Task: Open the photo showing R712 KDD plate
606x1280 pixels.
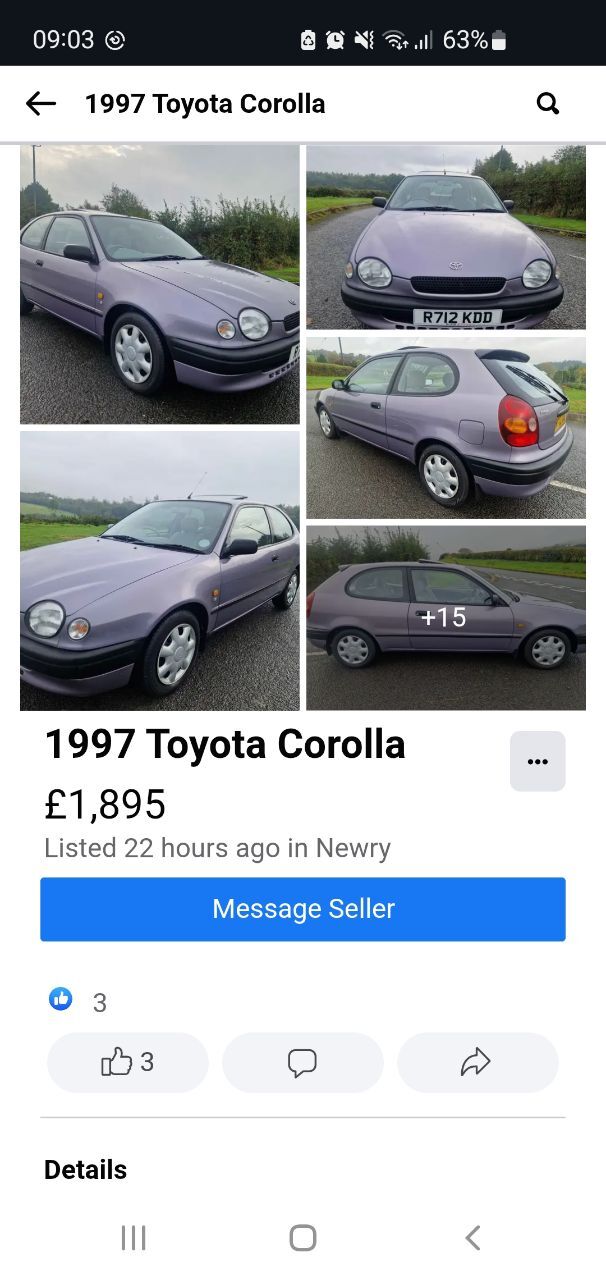Action: click(x=446, y=237)
